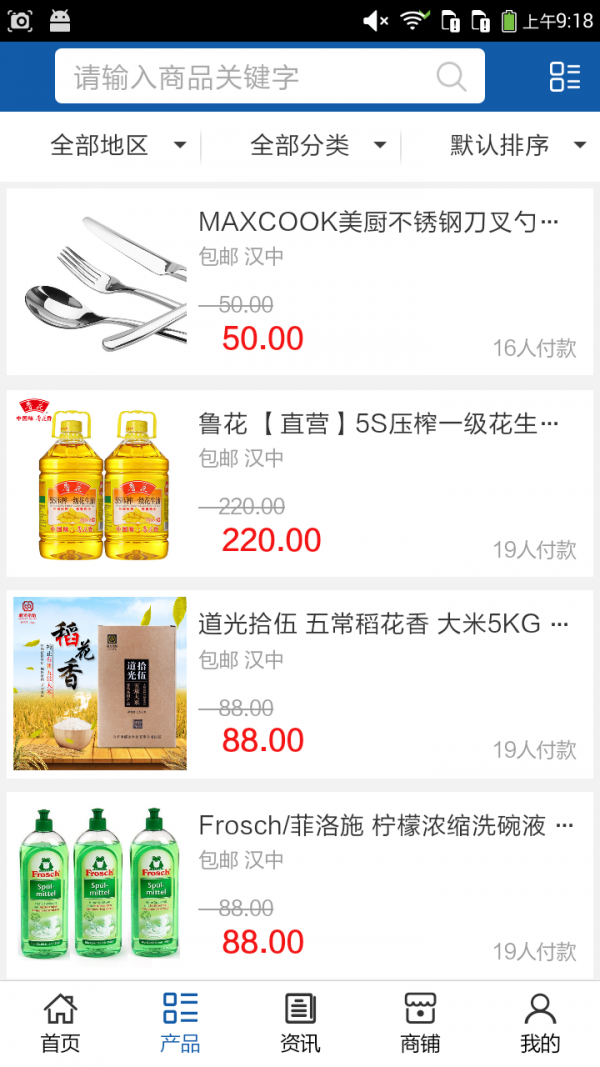Image resolution: width=600 pixels, height=1067 pixels.
Task: Tap the magnifier search icon
Action: pyautogui.click(x=452, y=77)
